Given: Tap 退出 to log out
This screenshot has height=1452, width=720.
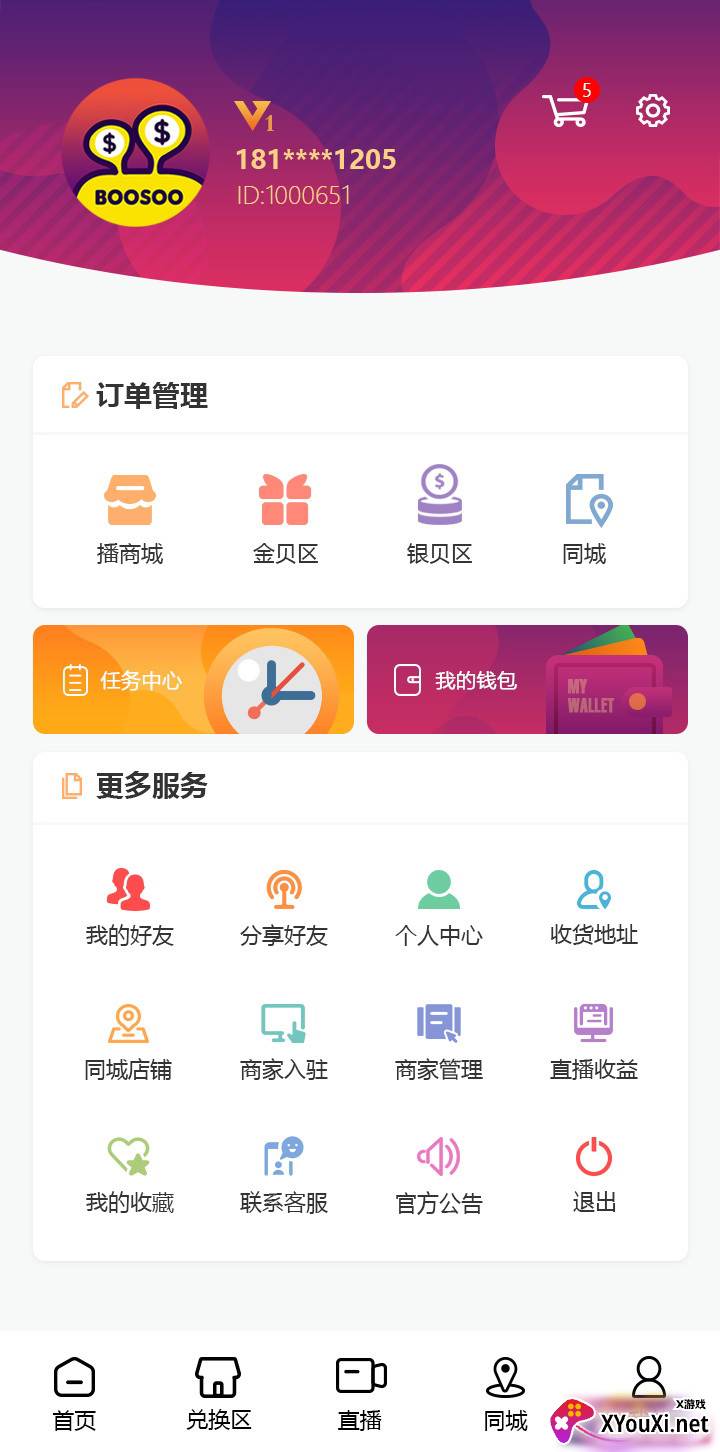Looking at the screenshot, I should [x=594, y=1176].
